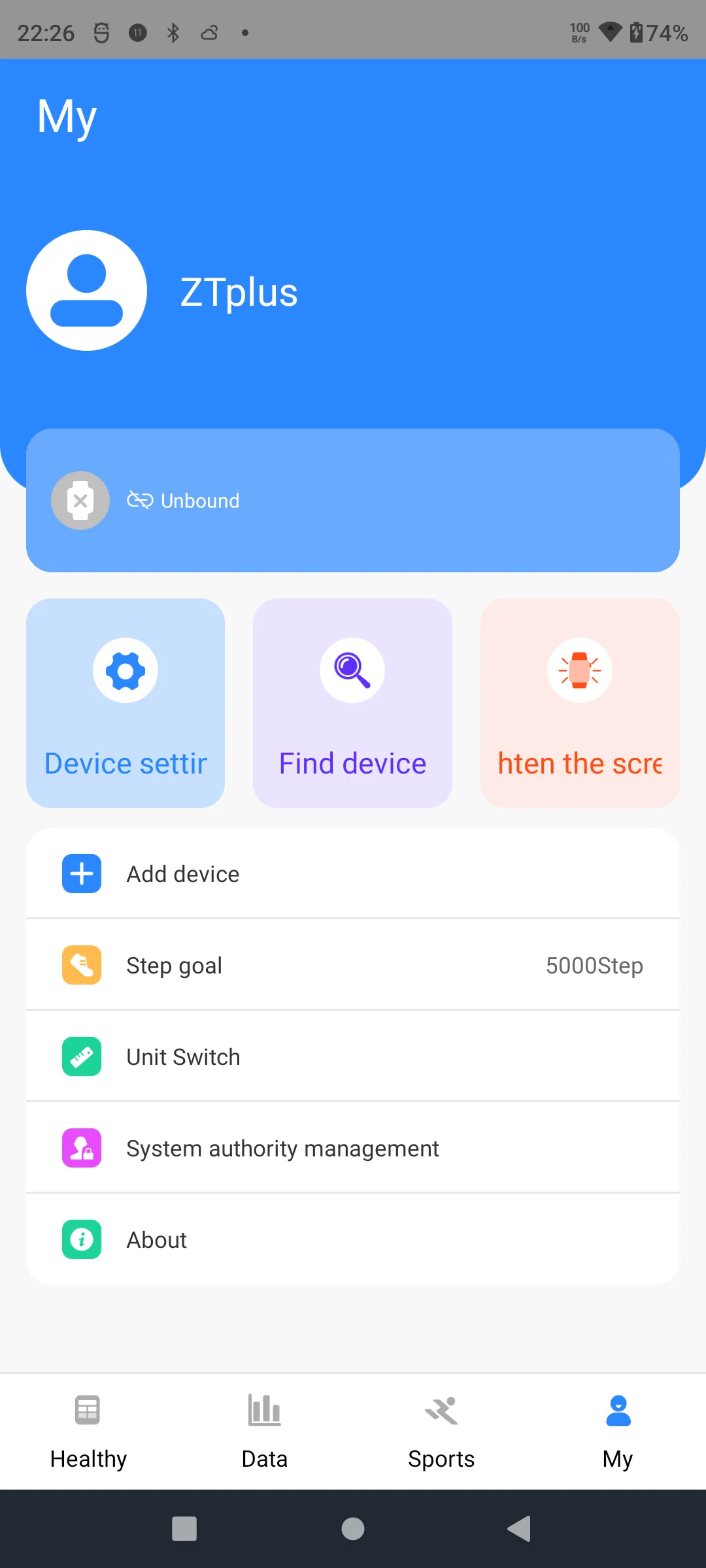Open Device settings via the gear icon
This screenshot has width=706, height=1568.
(x=125, y=670)
